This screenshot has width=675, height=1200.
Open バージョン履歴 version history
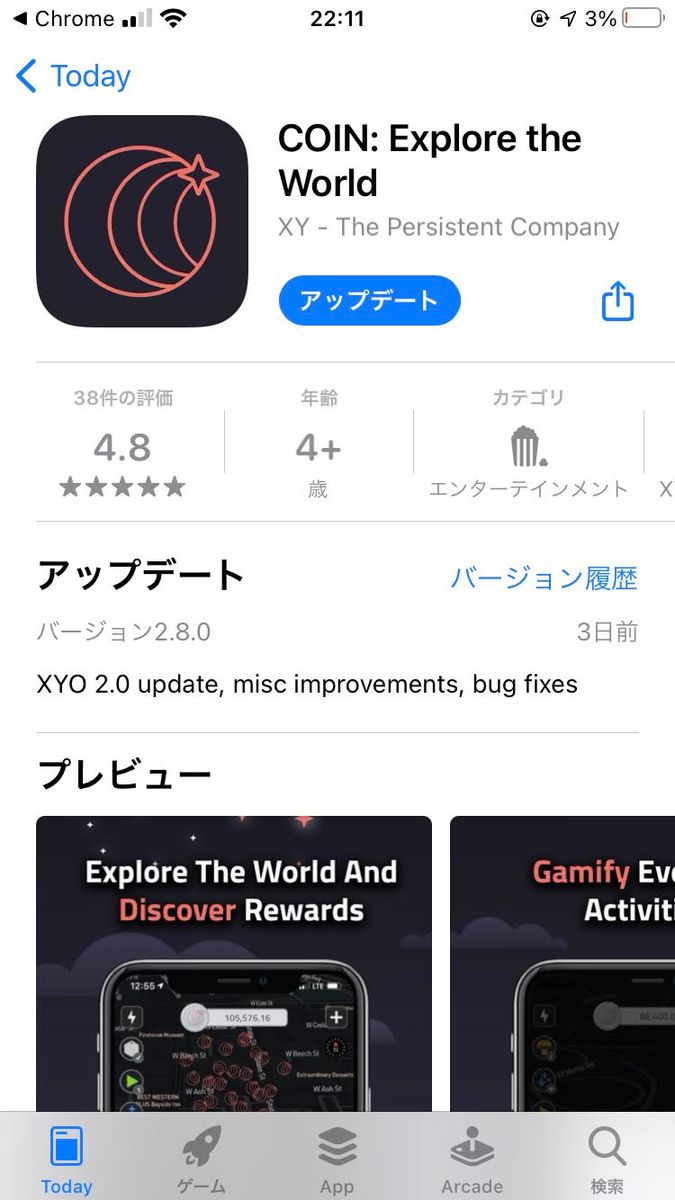[543, 578]
